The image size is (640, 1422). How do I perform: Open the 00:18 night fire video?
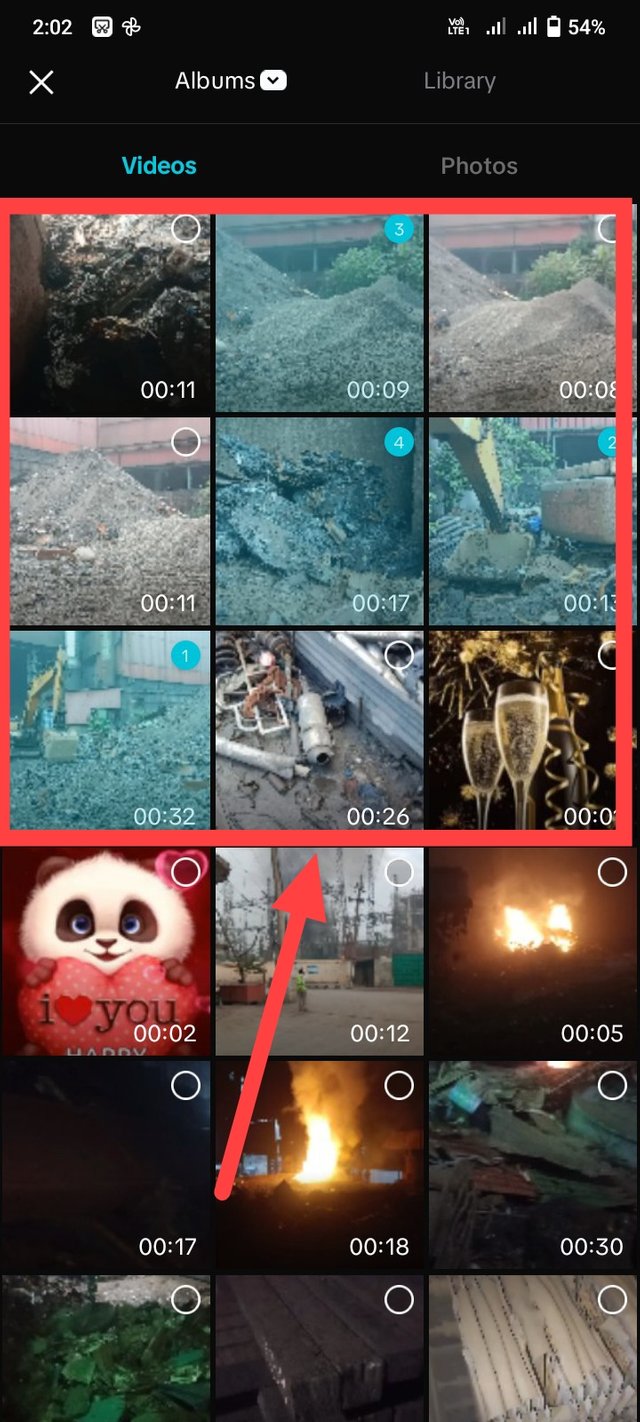pyautogui.click(x=319, y=1165)
